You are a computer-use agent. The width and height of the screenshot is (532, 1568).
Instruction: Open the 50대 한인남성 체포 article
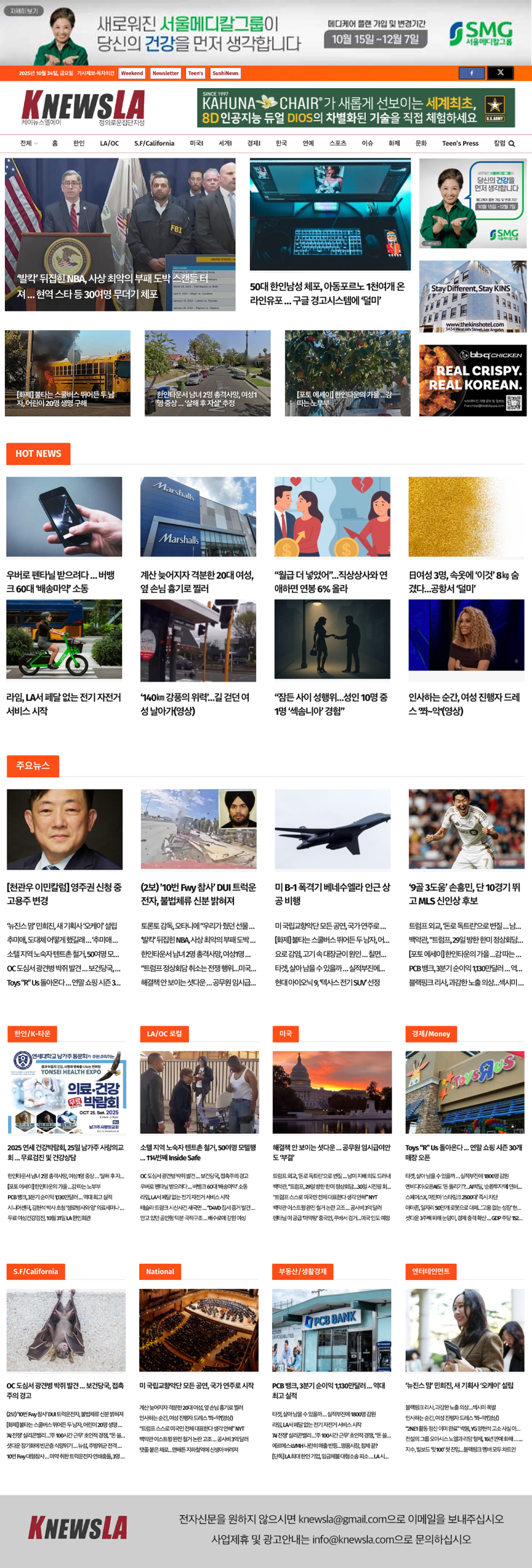pos(327,293)
